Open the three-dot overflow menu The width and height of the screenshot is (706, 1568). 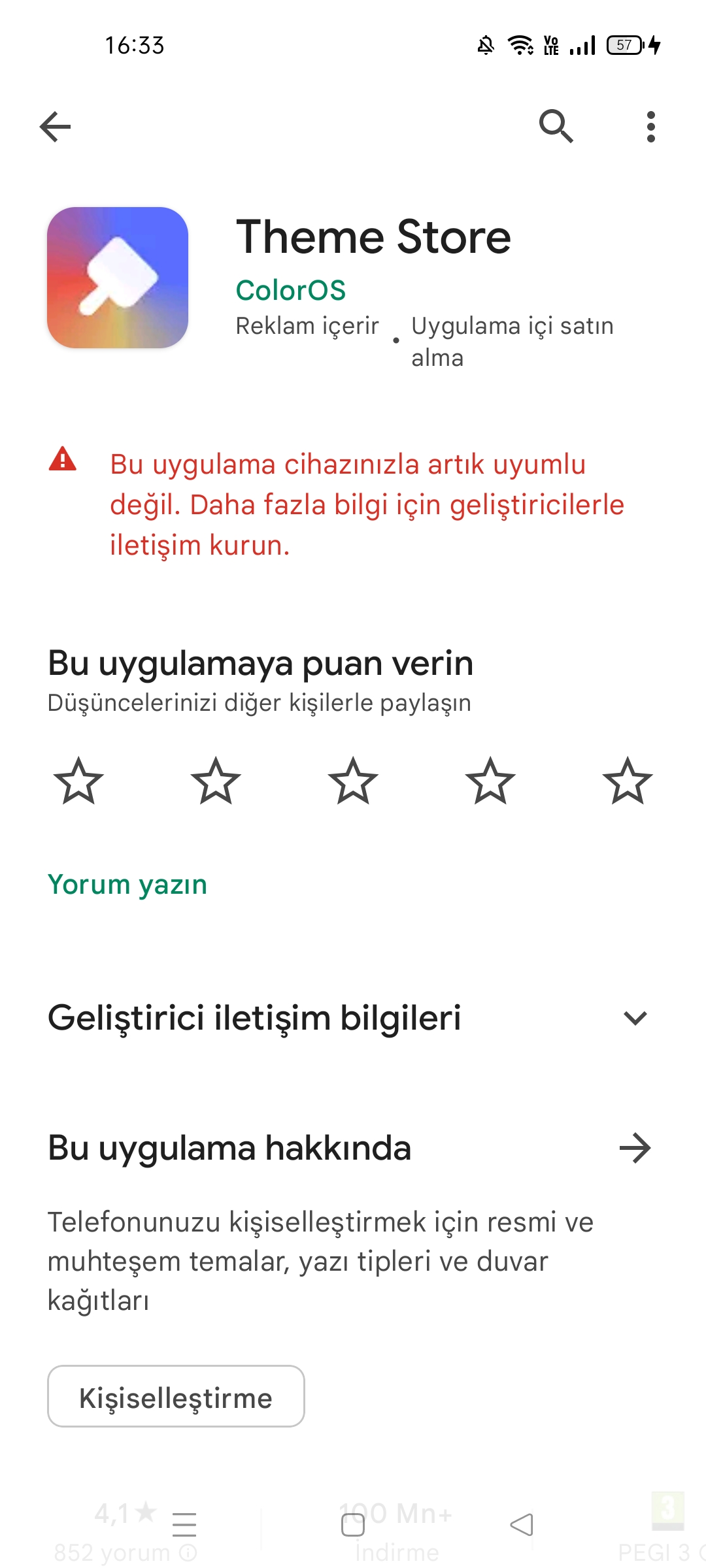[x=650, y=126]
